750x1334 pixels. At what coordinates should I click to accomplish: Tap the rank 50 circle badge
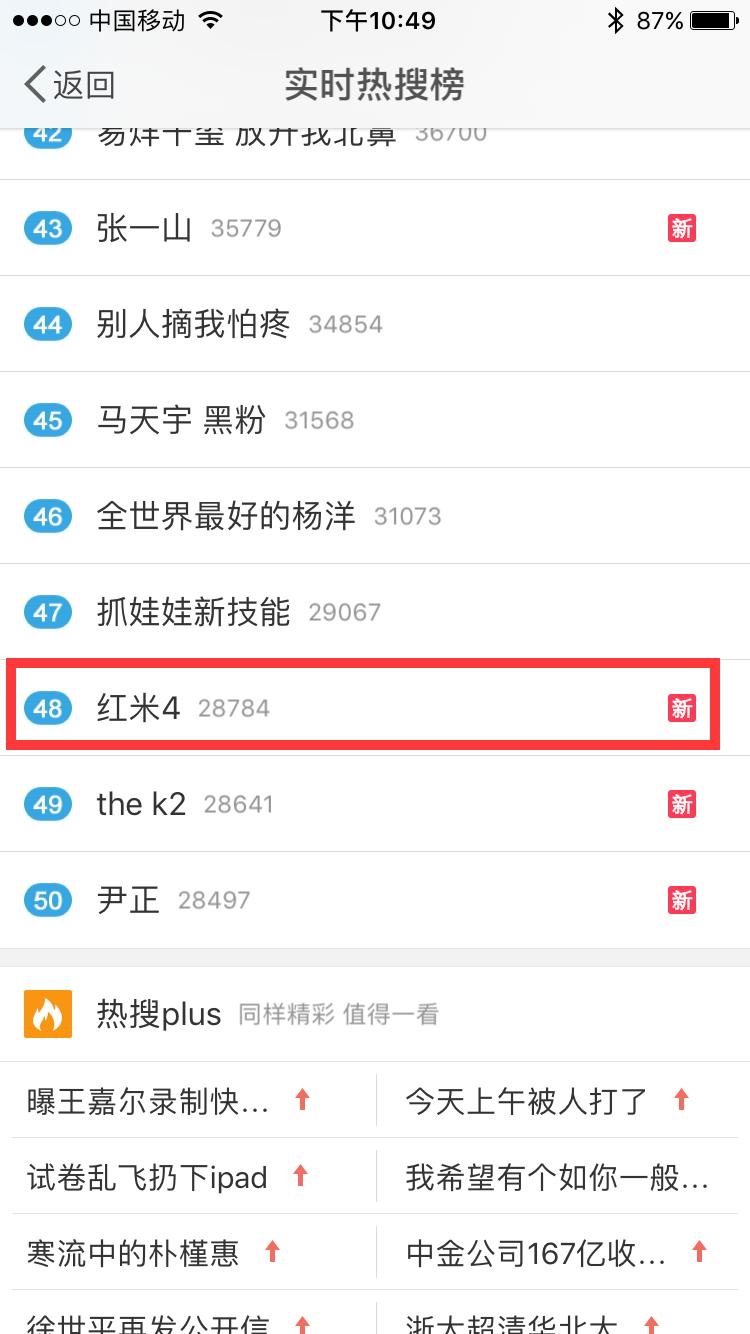47,899
